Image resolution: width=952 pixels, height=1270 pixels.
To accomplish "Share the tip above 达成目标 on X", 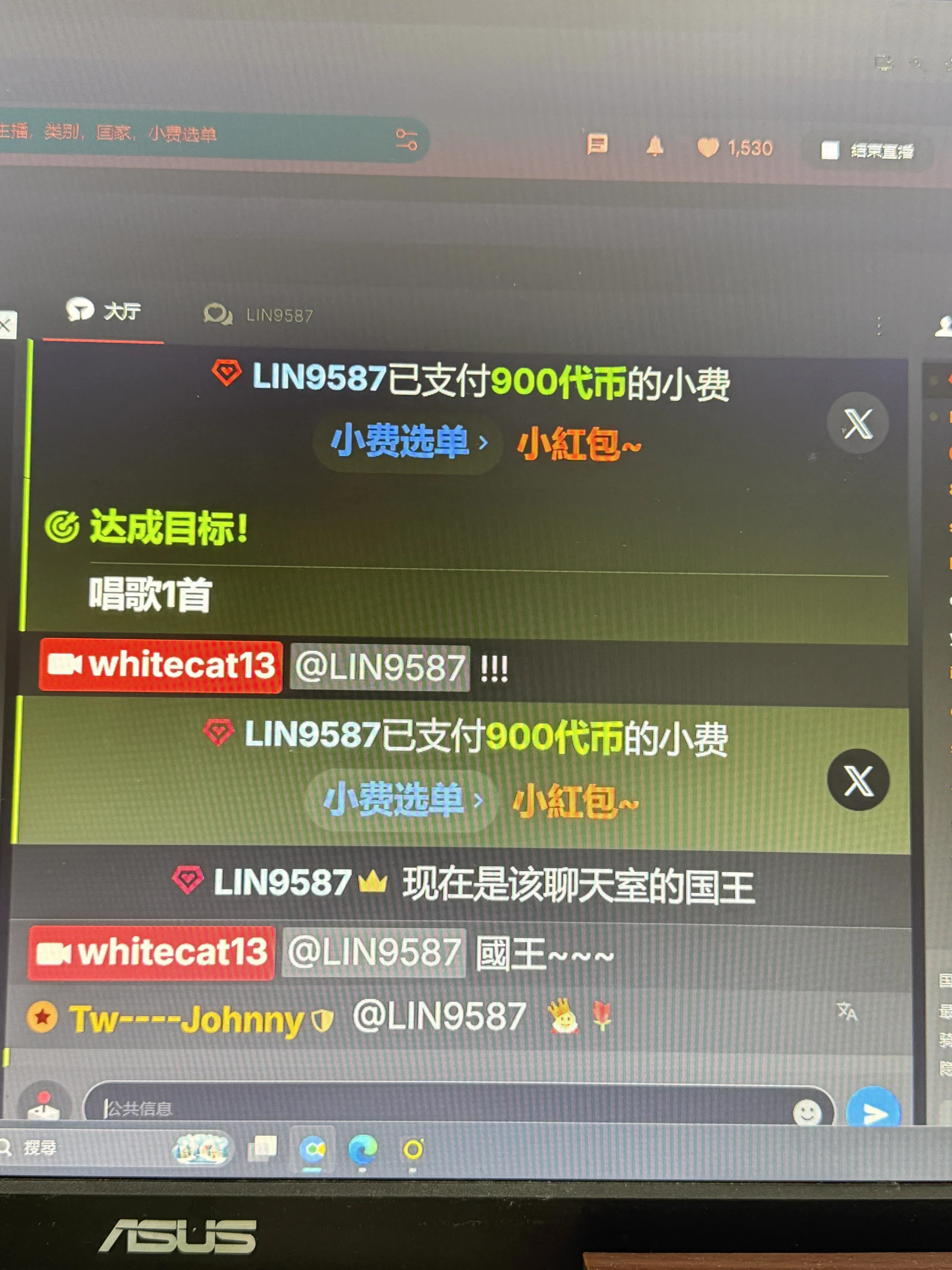I will [x=857, y=424].
